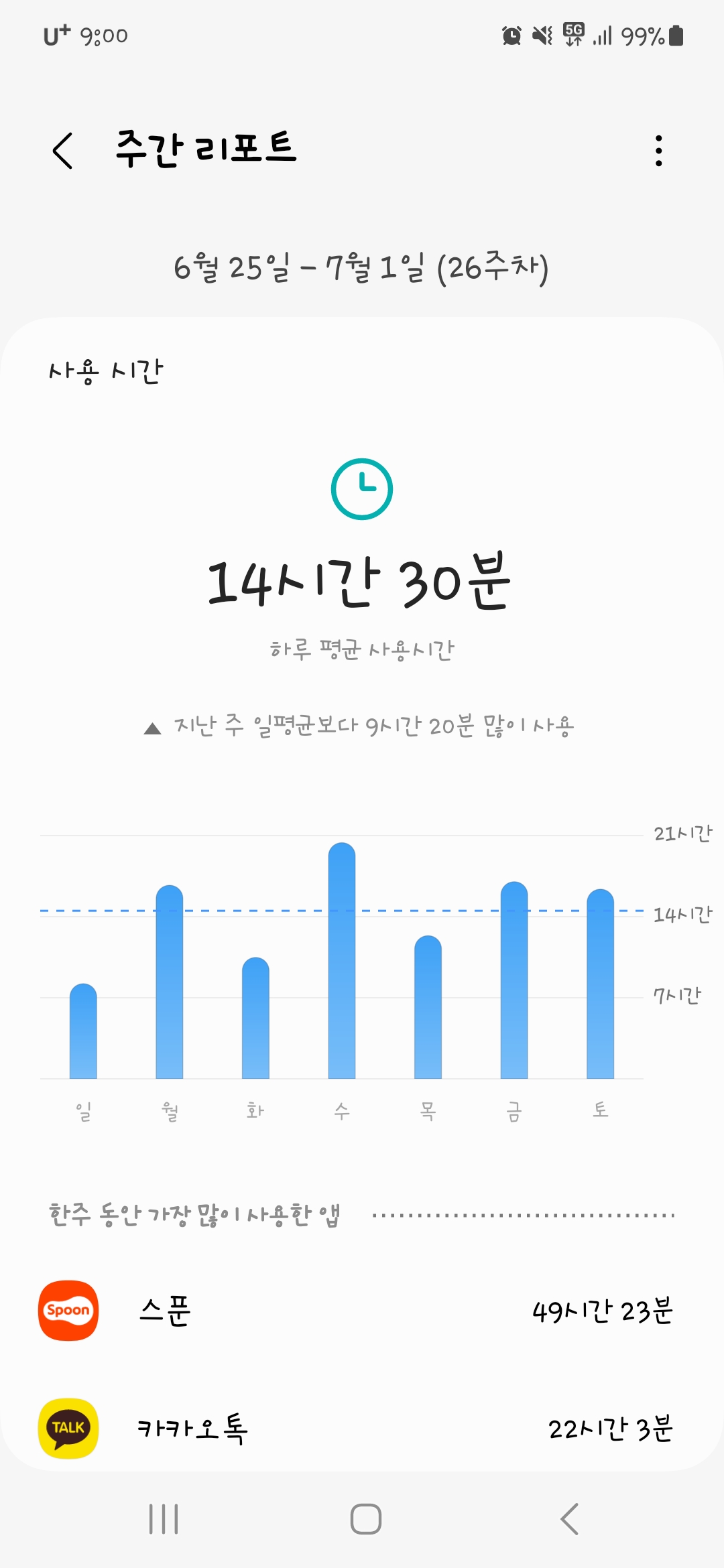Go to the home screen
The height and width of the screenshot is (1568, 724).
(366, 1519)
